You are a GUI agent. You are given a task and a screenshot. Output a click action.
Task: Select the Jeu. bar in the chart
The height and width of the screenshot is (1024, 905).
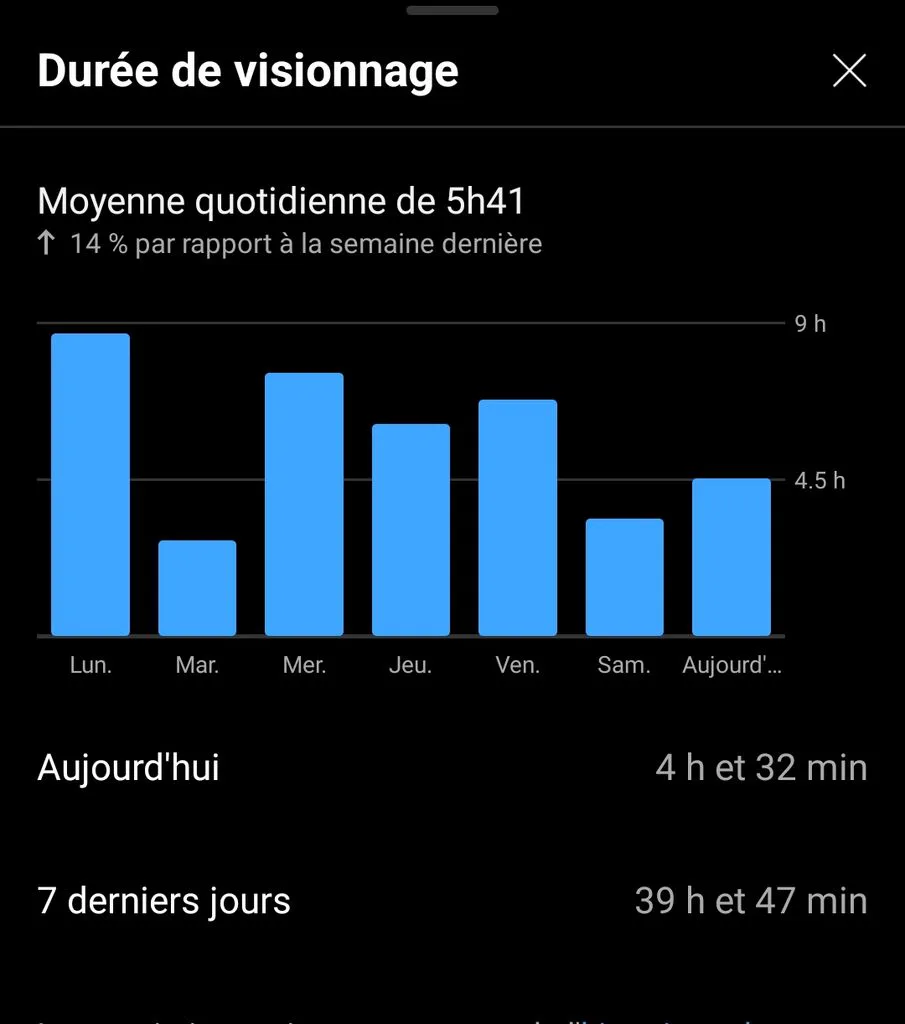coord(411,530)
